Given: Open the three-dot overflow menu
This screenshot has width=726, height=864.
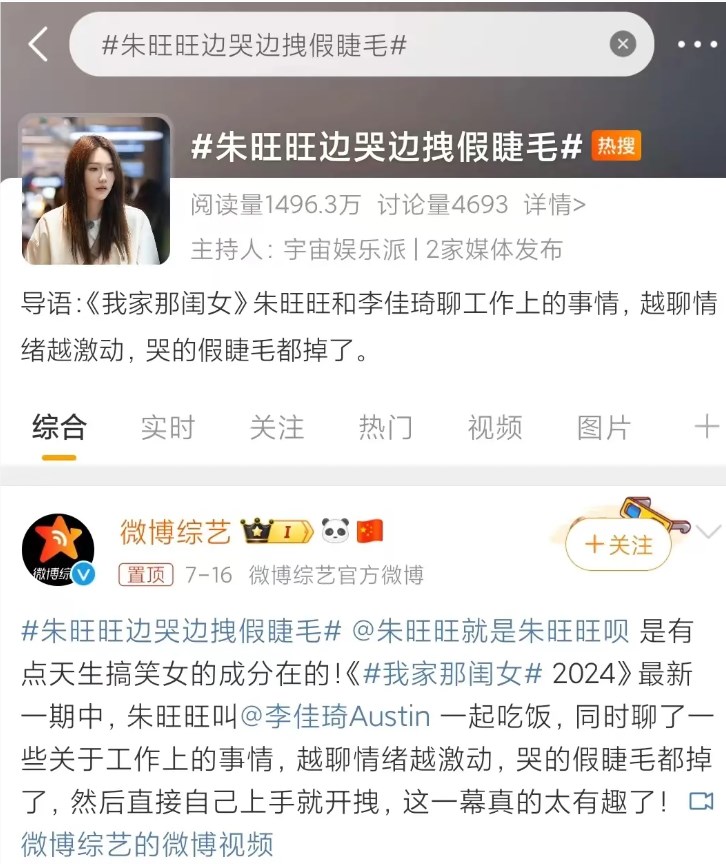Looking at the screenshot, I should tap(697, 45).
